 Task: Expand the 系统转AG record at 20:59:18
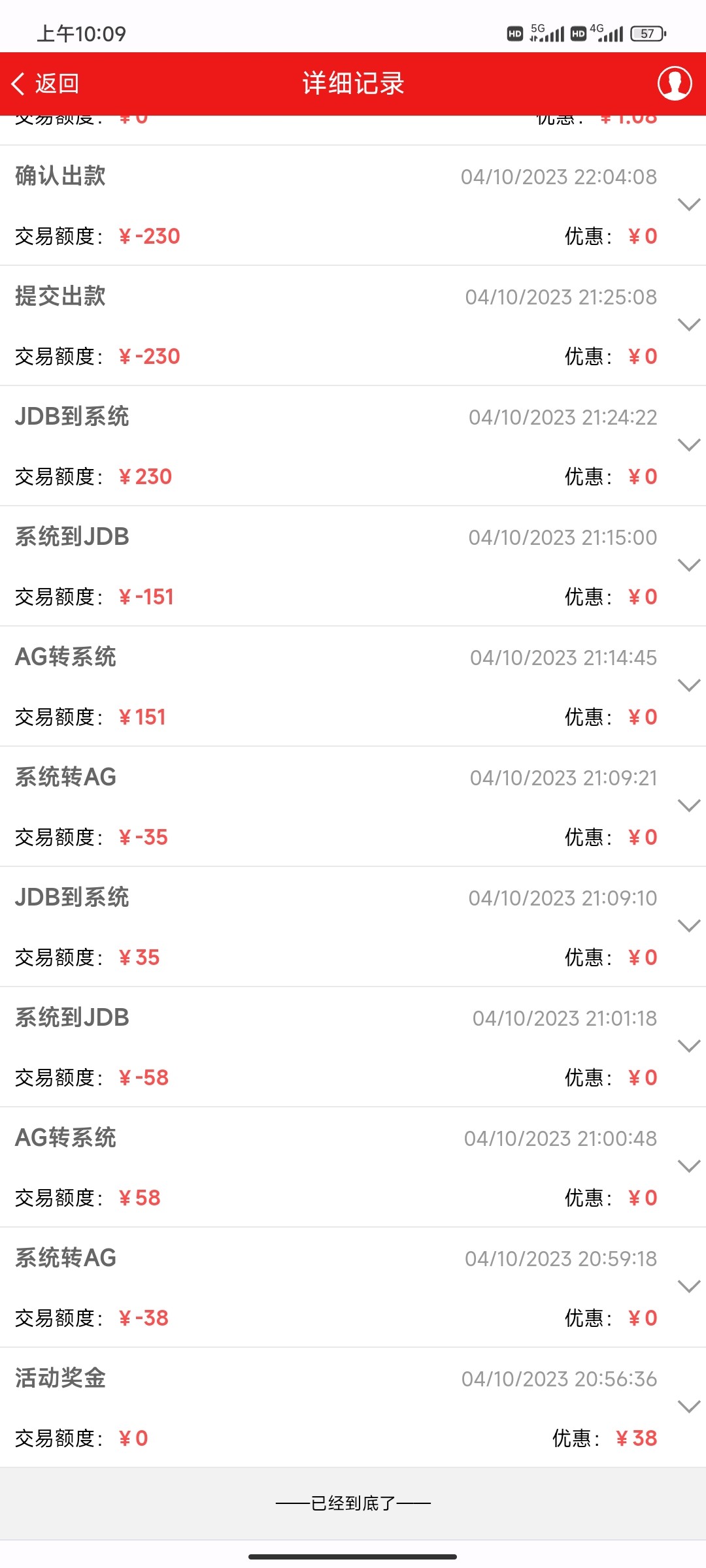[689, 1286]
